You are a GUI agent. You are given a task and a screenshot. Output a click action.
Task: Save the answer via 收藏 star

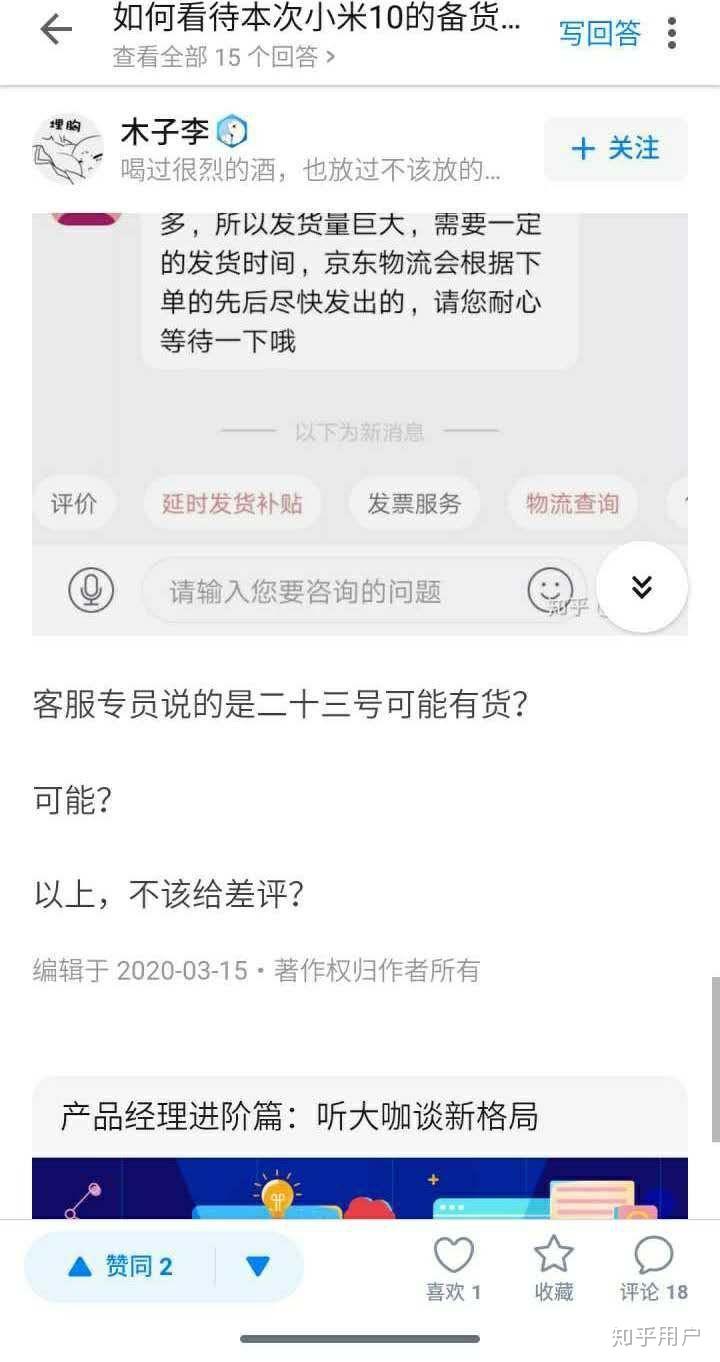[x=554, y=1268]
